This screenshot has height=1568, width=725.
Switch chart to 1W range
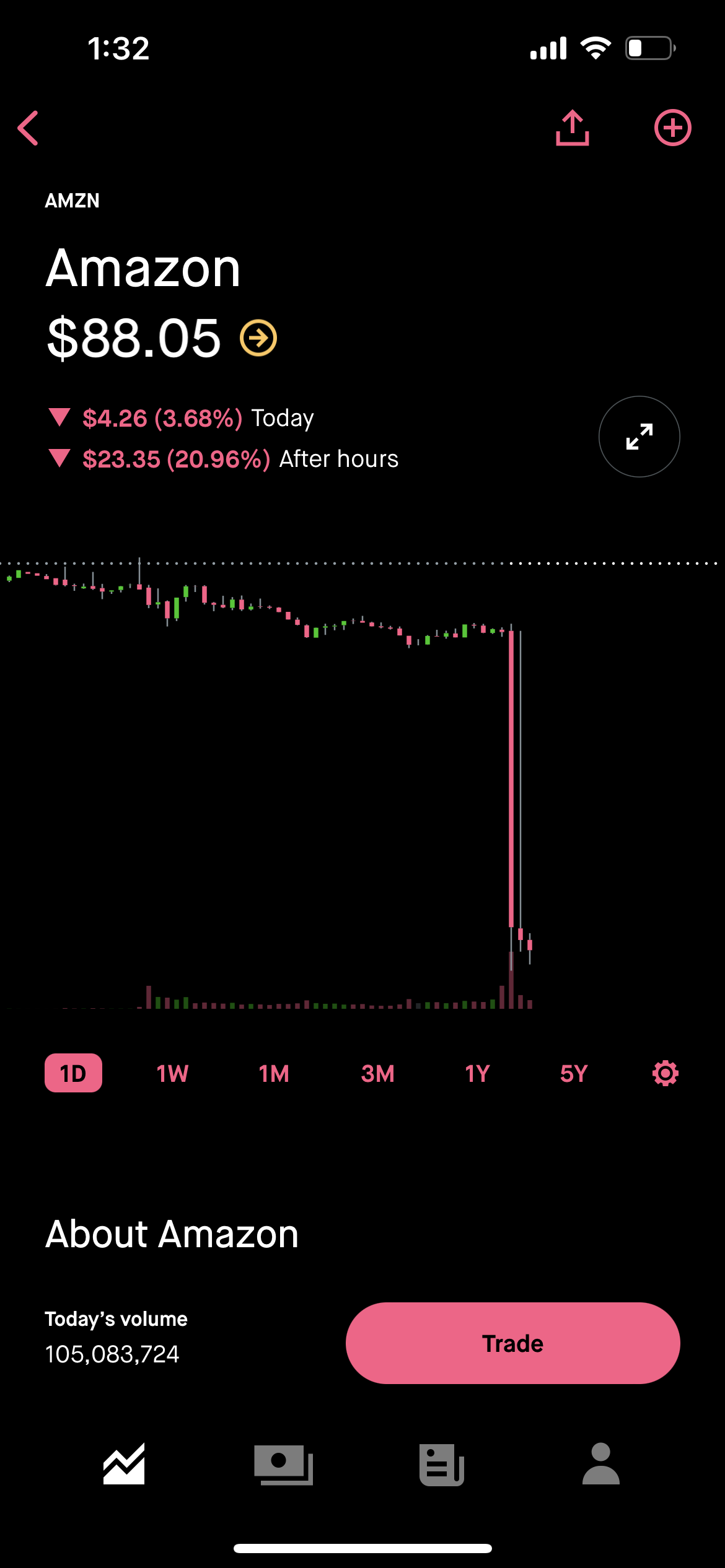tap(172, 1073)
